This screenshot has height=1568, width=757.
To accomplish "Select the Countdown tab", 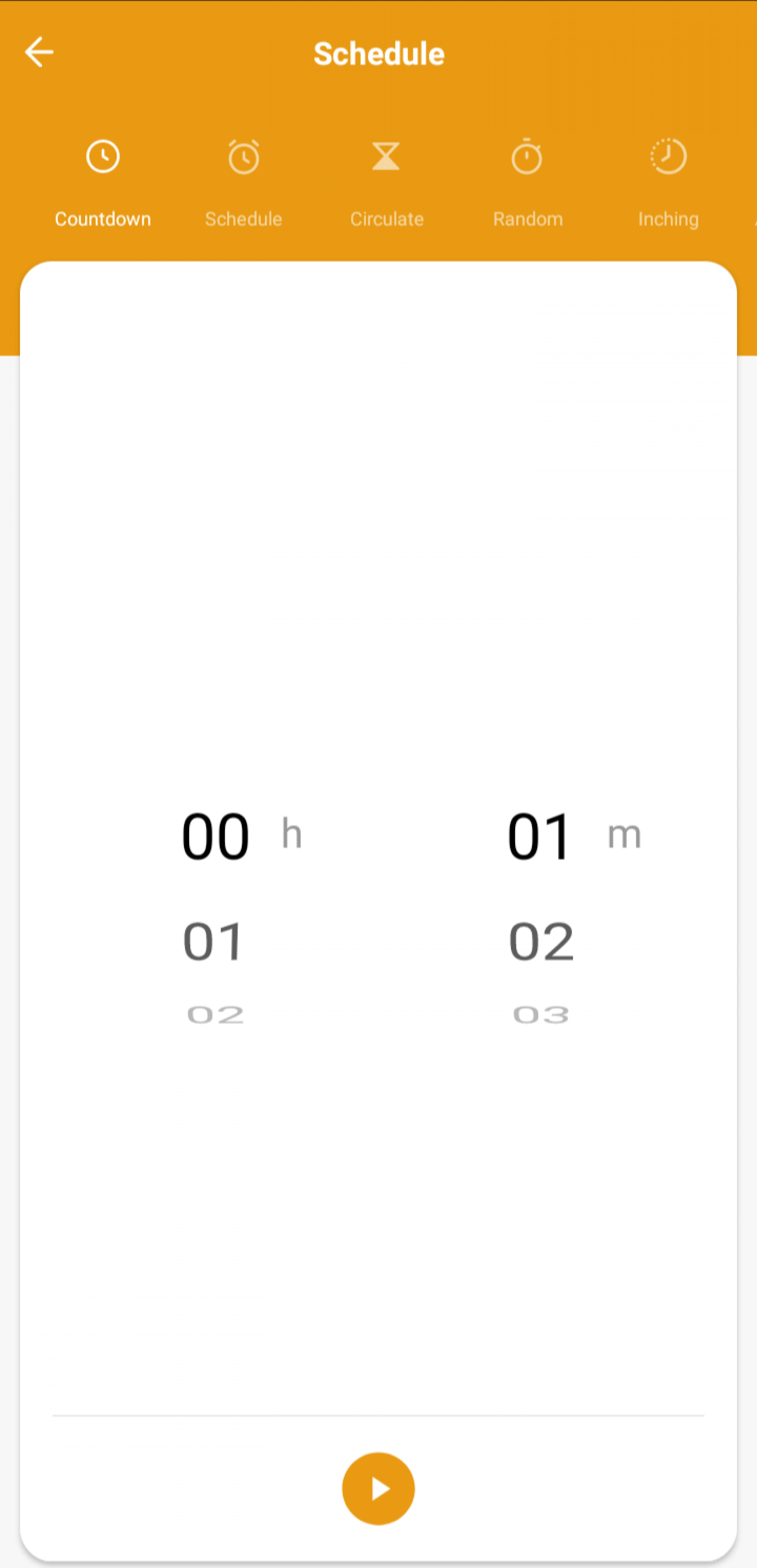I will pos(103,182).
